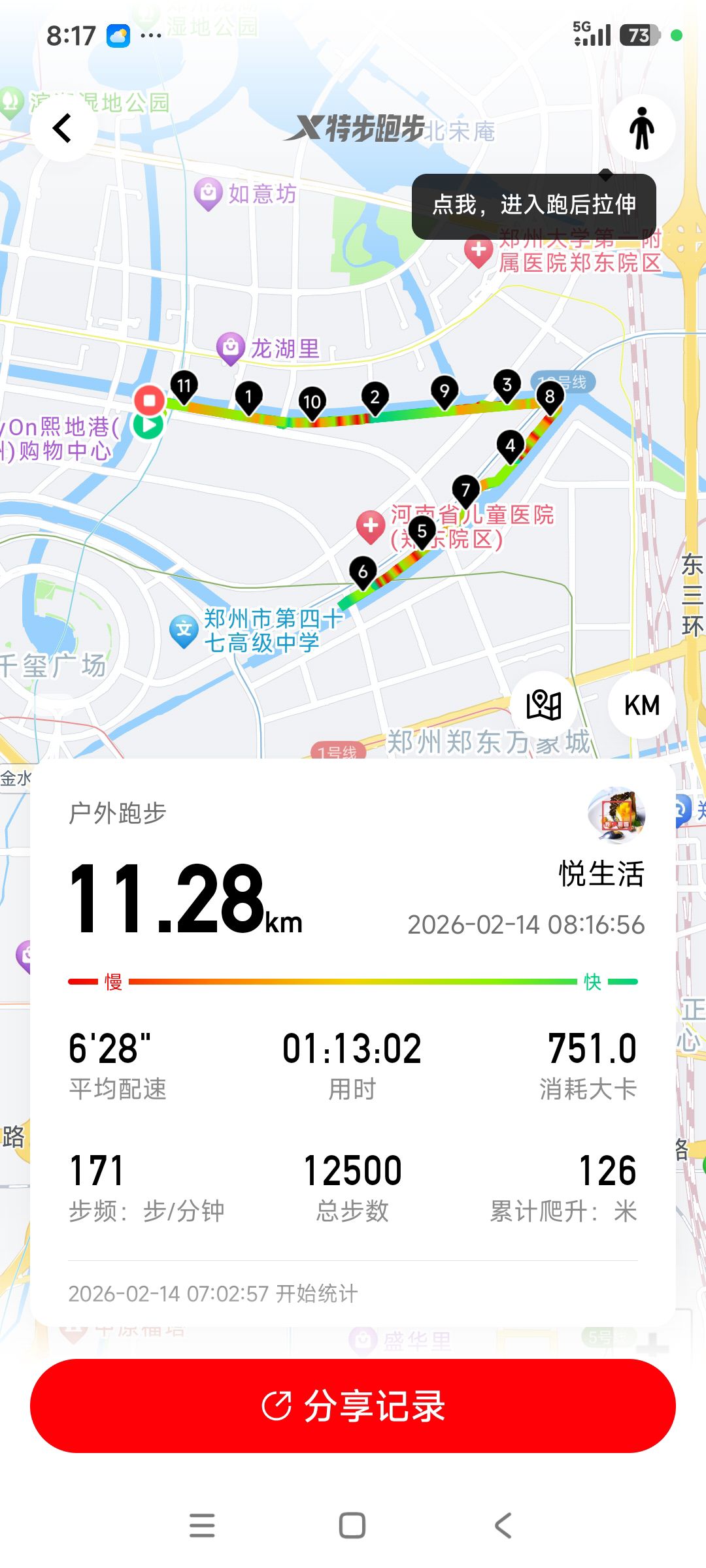
Task: Go back using the top-left arrow
Action: coord(63,128)
